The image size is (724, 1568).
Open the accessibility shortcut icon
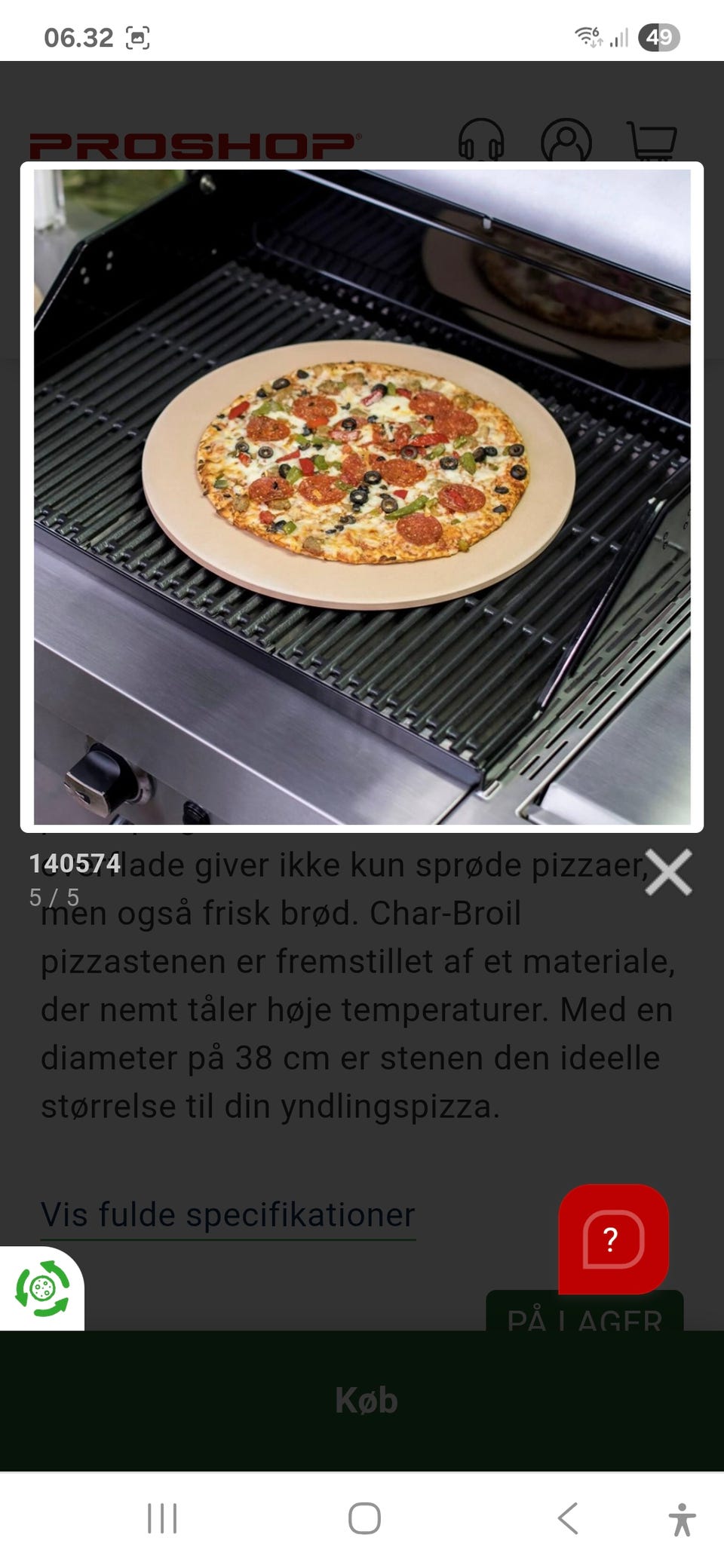pyautogui.click(x=682, y=1518)
